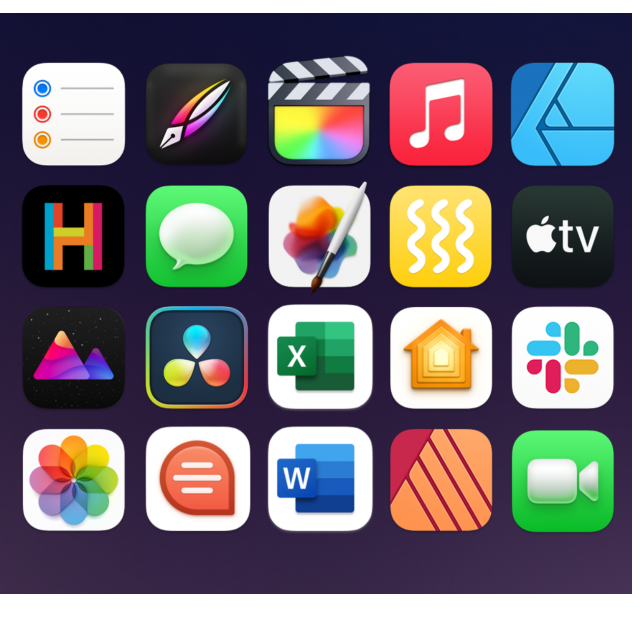Open the yellow wavy-lines app
The width and height of the screenshot is (640, 640).
tap(440, 236)
